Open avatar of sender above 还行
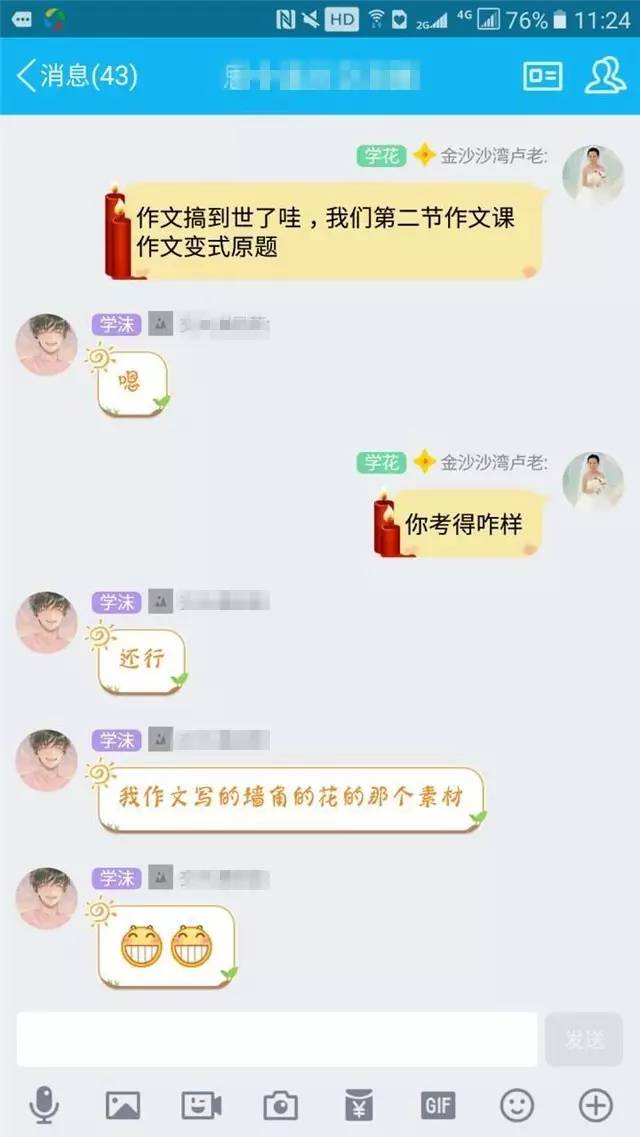The image size is (640, 1137). [46, 622]
